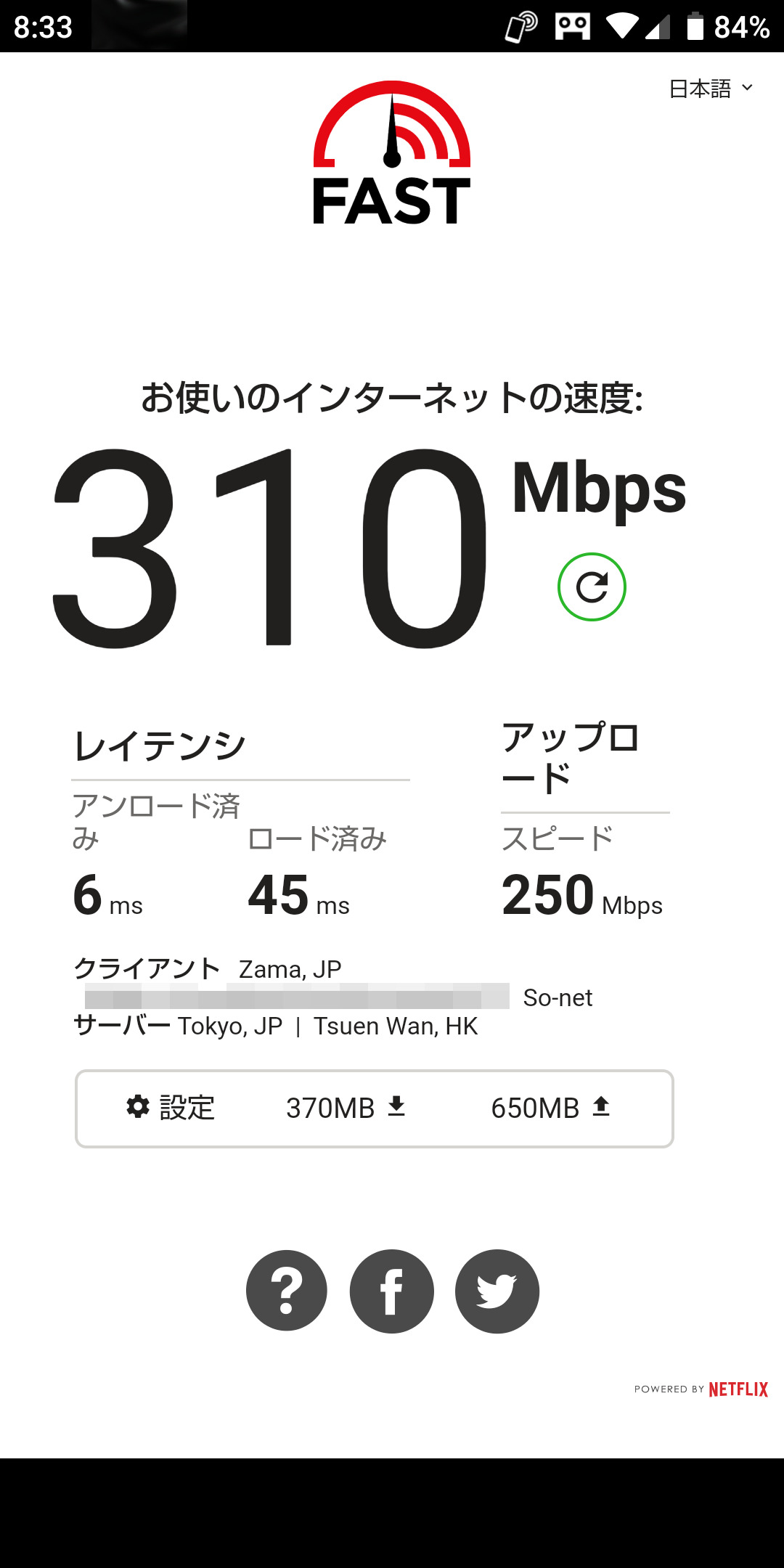The image size is (784, 1568).
Task: Open the 設定 settings button
Action: [x=171, y=1108]
